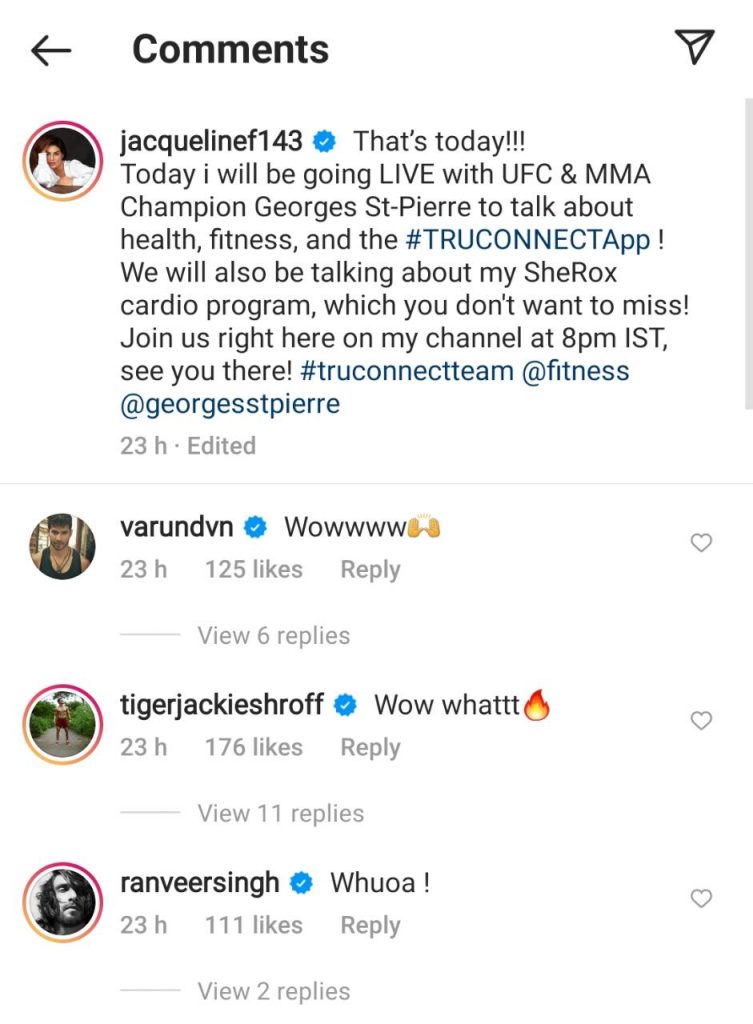
Task: Like varundvn's comment
Action: [x=702, y=542]
